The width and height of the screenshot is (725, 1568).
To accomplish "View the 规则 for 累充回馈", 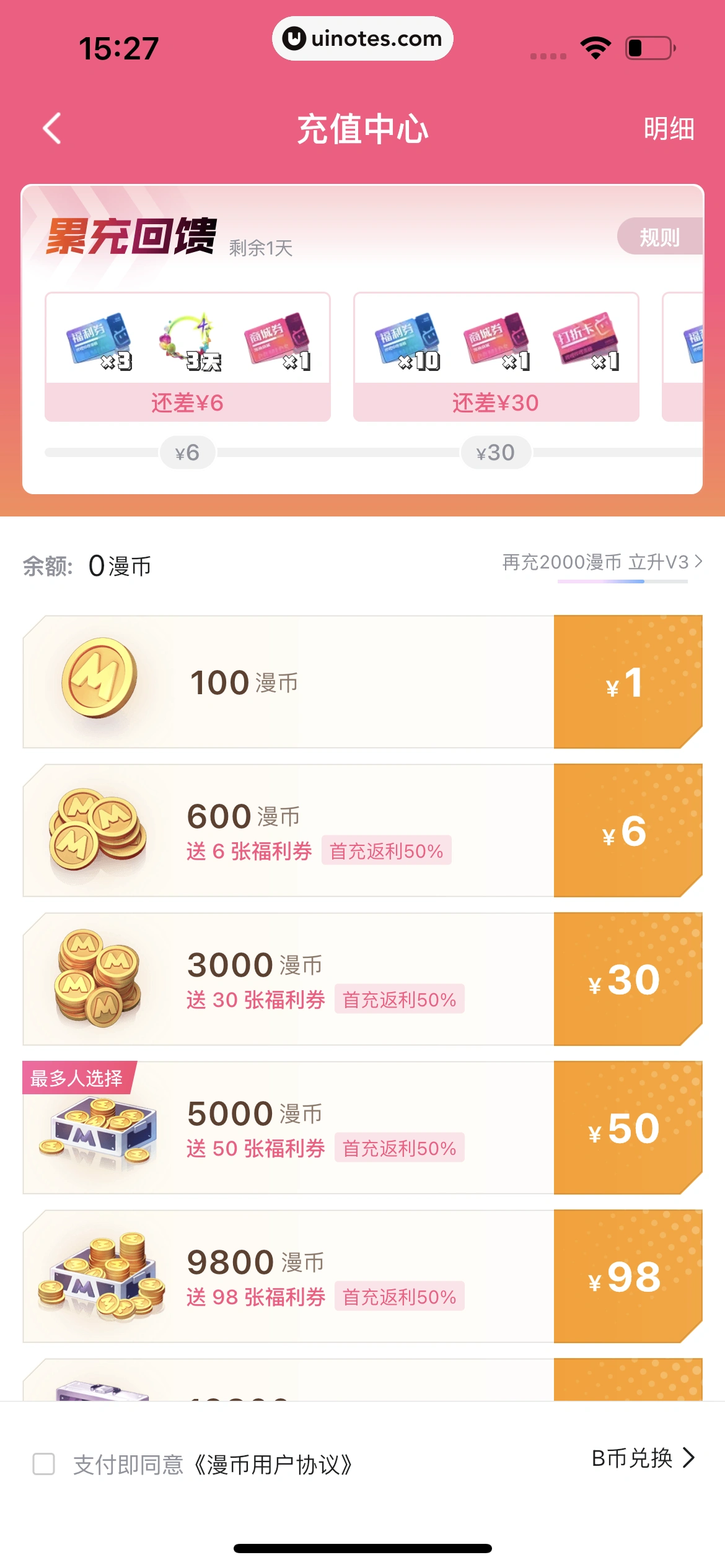I will click(x=659, y=237).
